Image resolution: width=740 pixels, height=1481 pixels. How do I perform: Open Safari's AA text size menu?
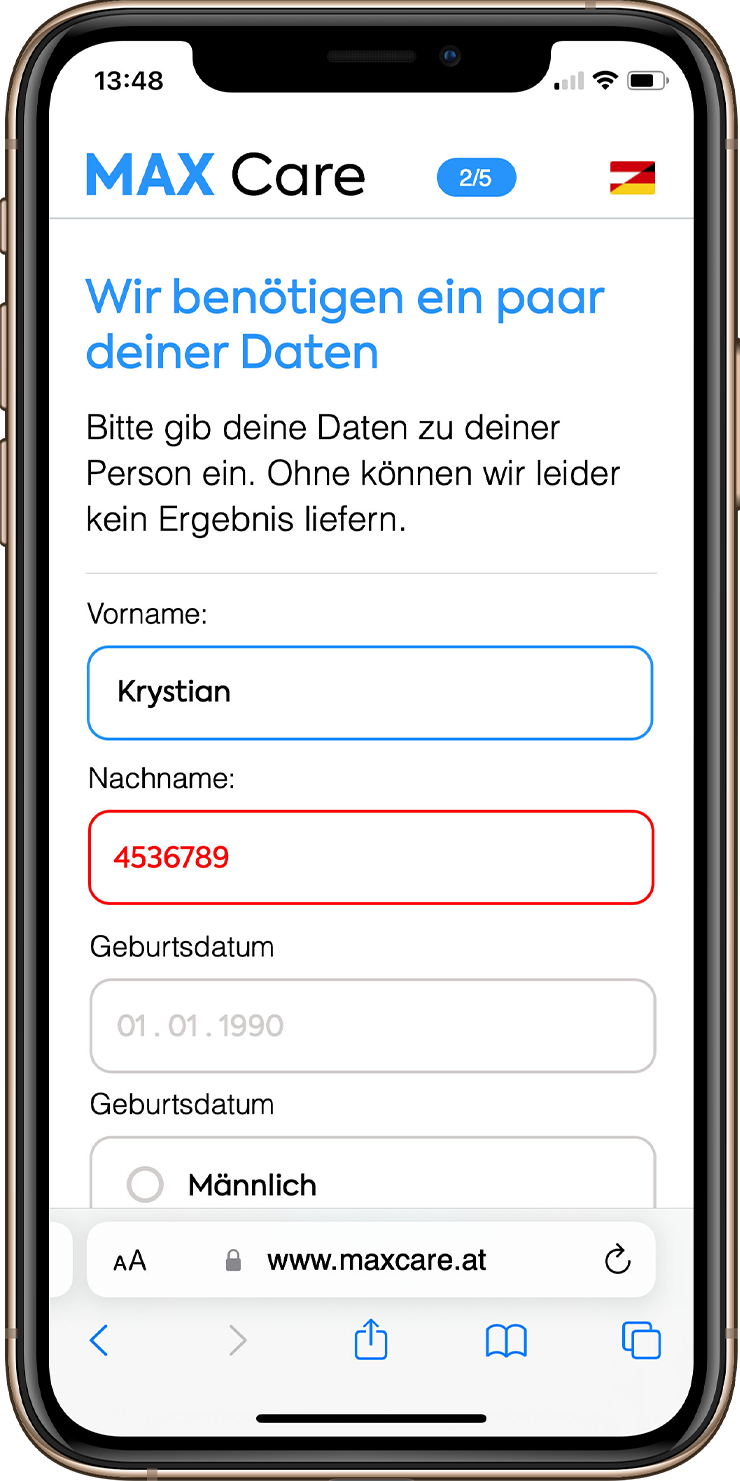coord(130,1260)
